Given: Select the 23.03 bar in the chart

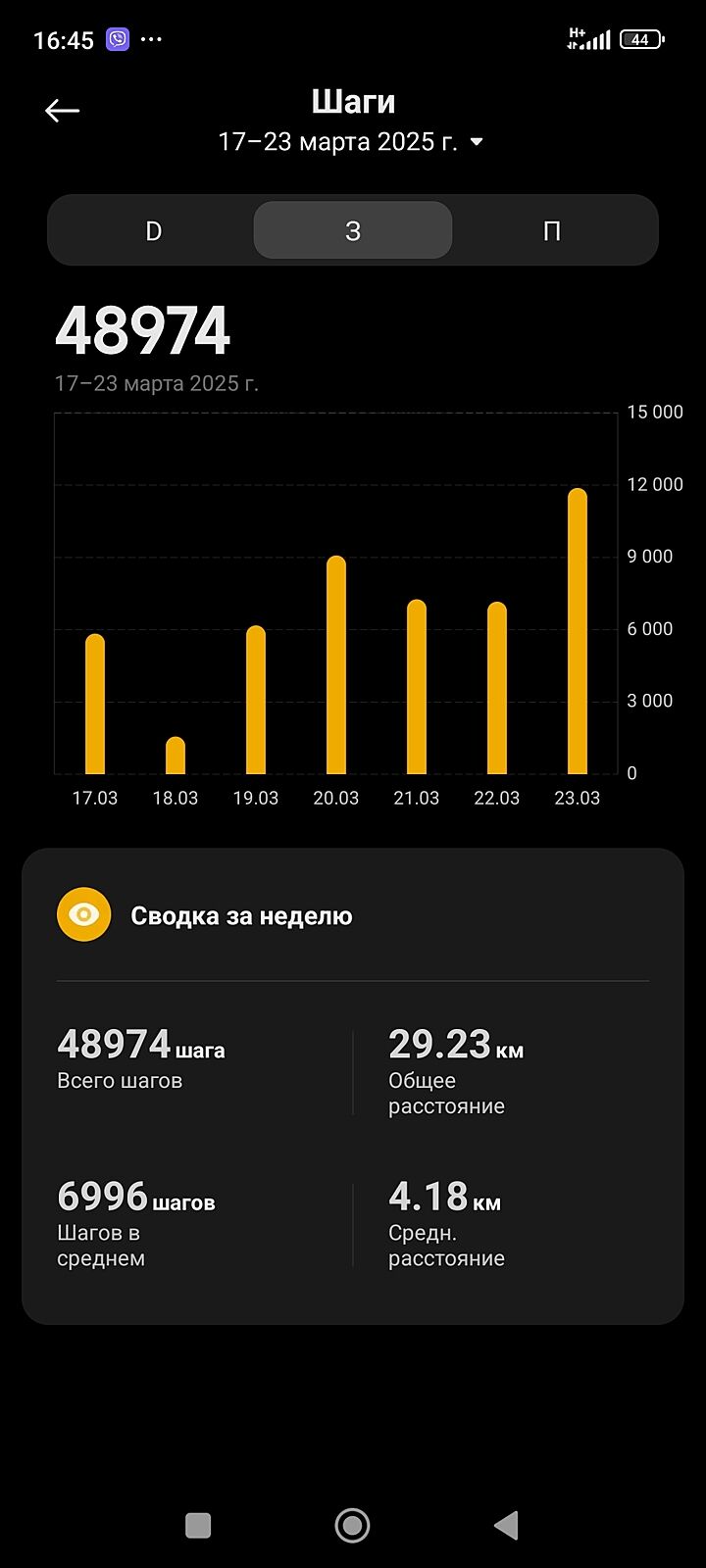Looking at the screenshot, I should pos(578,632).
